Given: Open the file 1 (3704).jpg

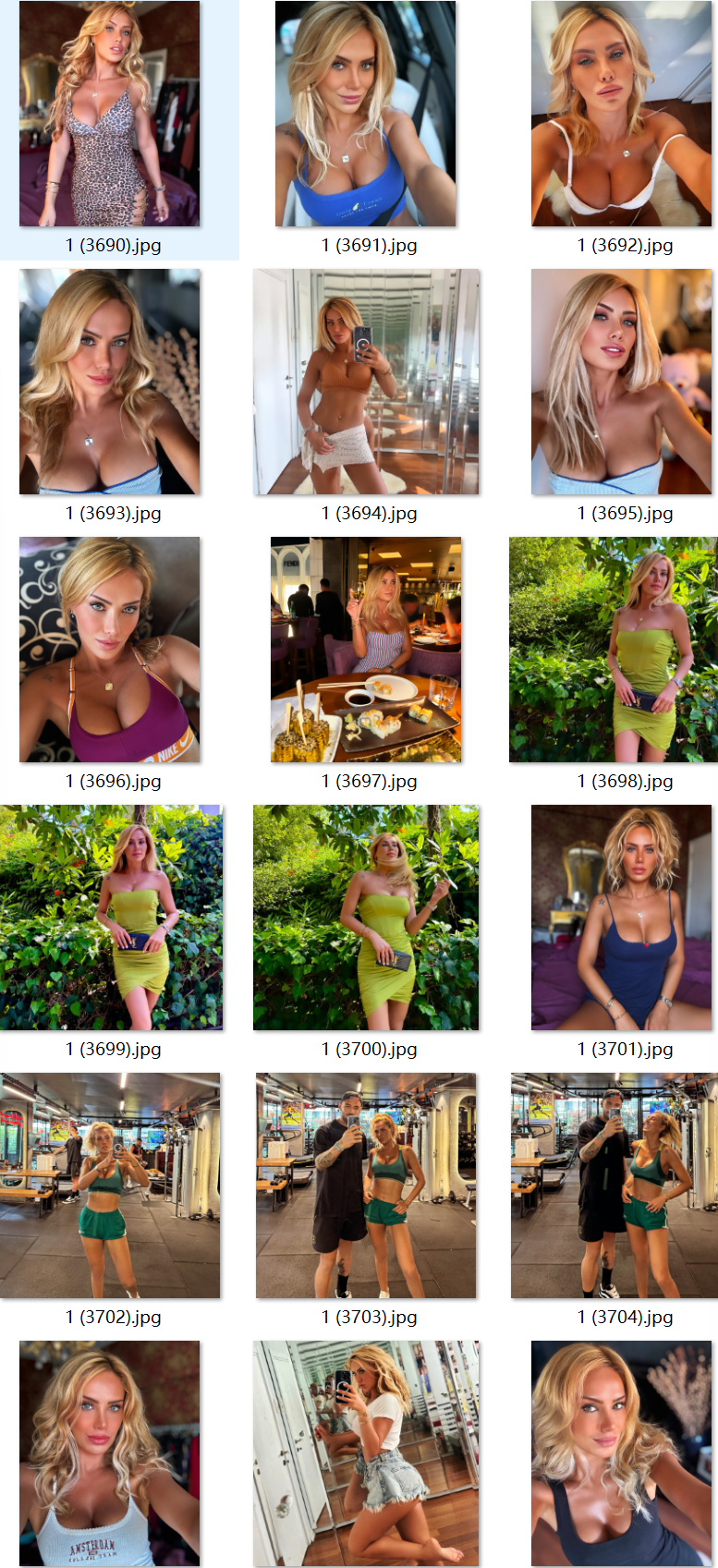Looking at the screenshot, I should click(x=614, y=1185).
